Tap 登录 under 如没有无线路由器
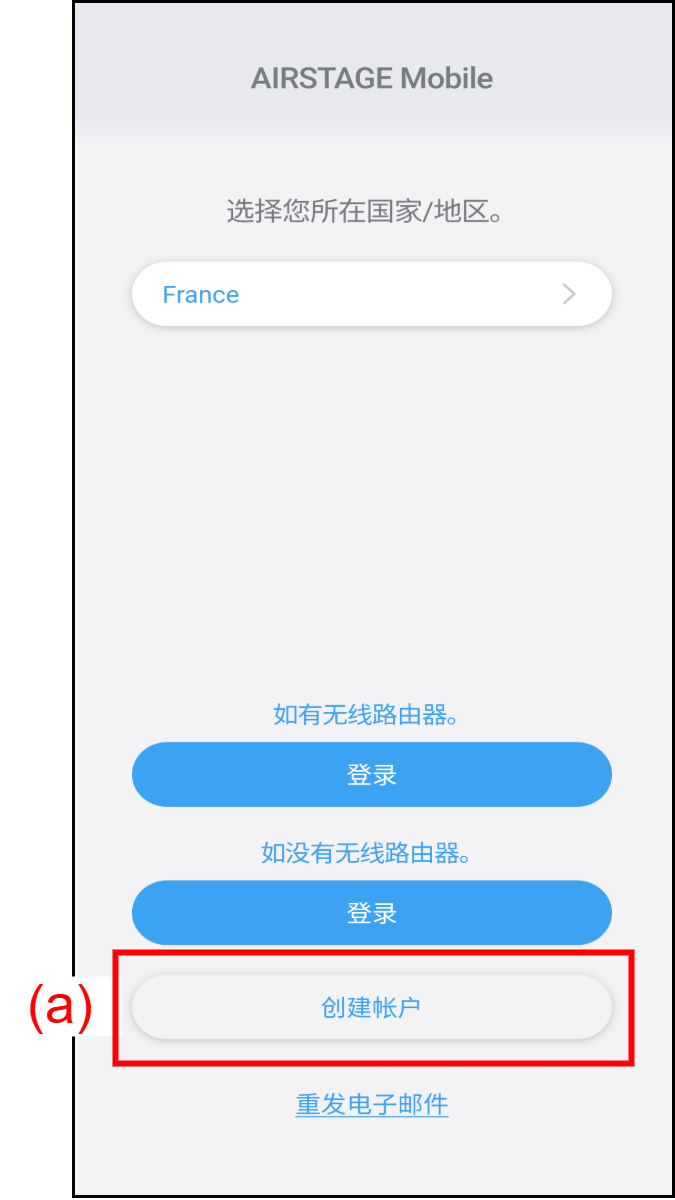 [371, 912]
